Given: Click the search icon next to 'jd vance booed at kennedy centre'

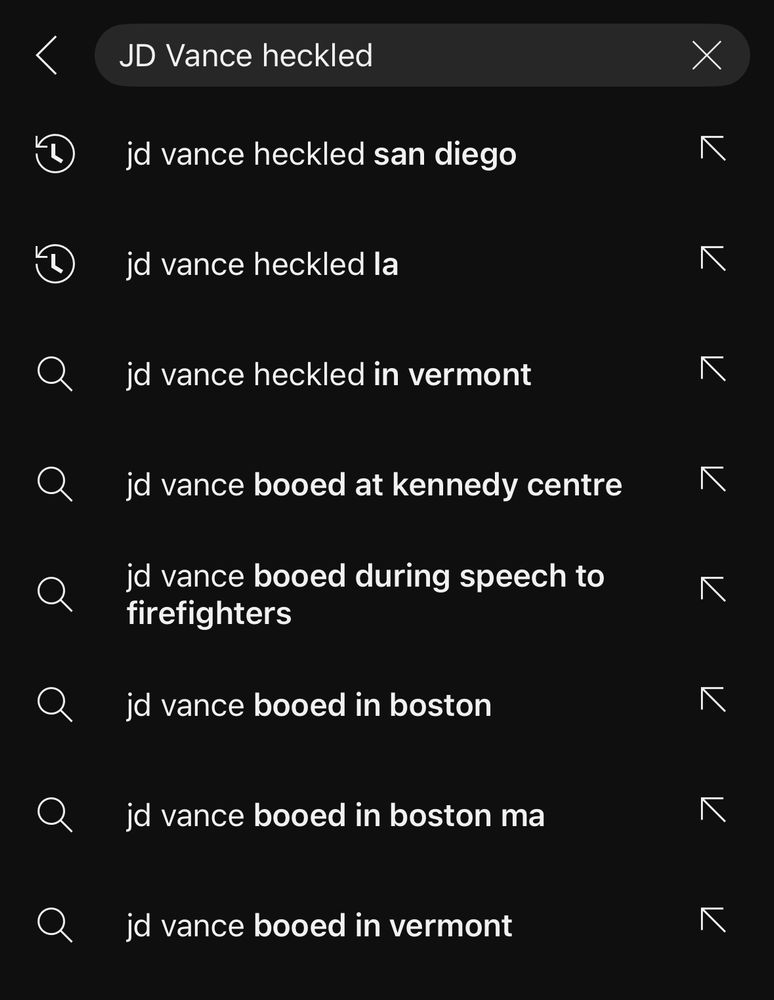Looking at the screenshot, I should [55, 484].
